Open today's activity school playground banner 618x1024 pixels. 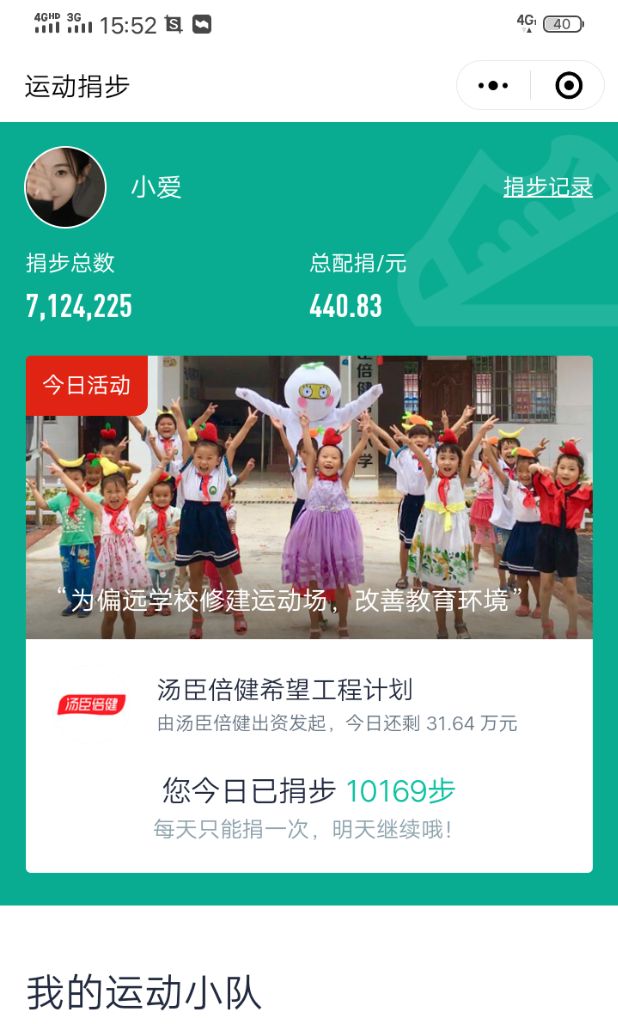309,497
